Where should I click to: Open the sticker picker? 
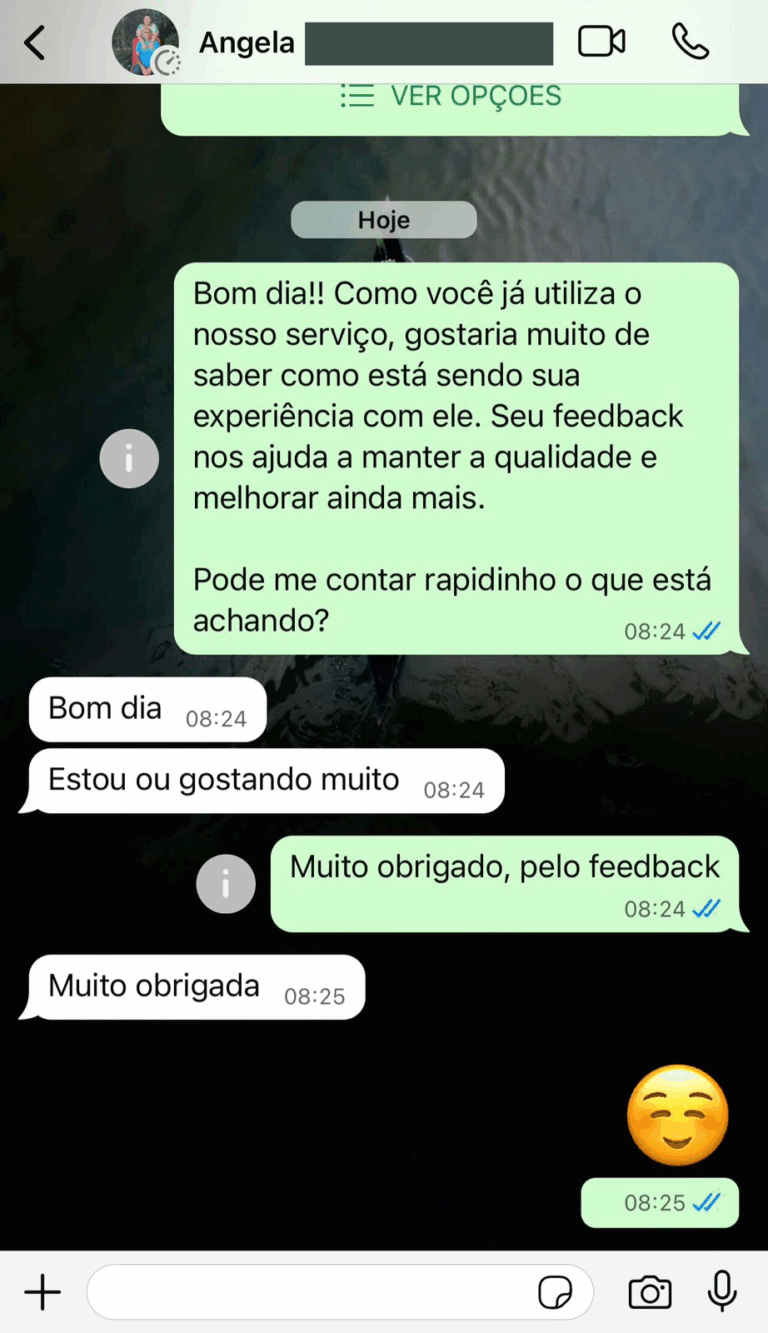point(556,1292)
